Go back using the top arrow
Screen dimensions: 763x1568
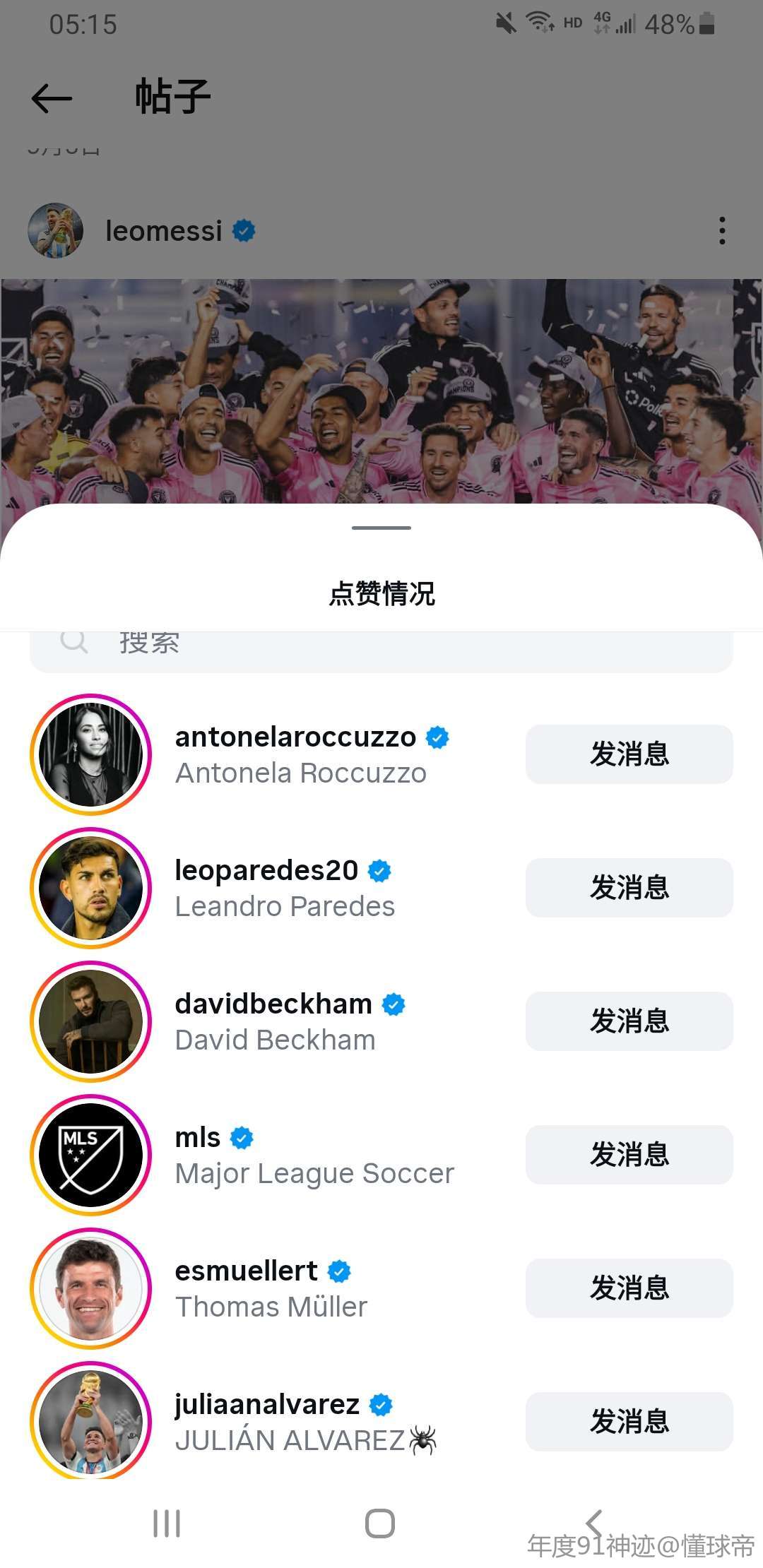(52, 98)
